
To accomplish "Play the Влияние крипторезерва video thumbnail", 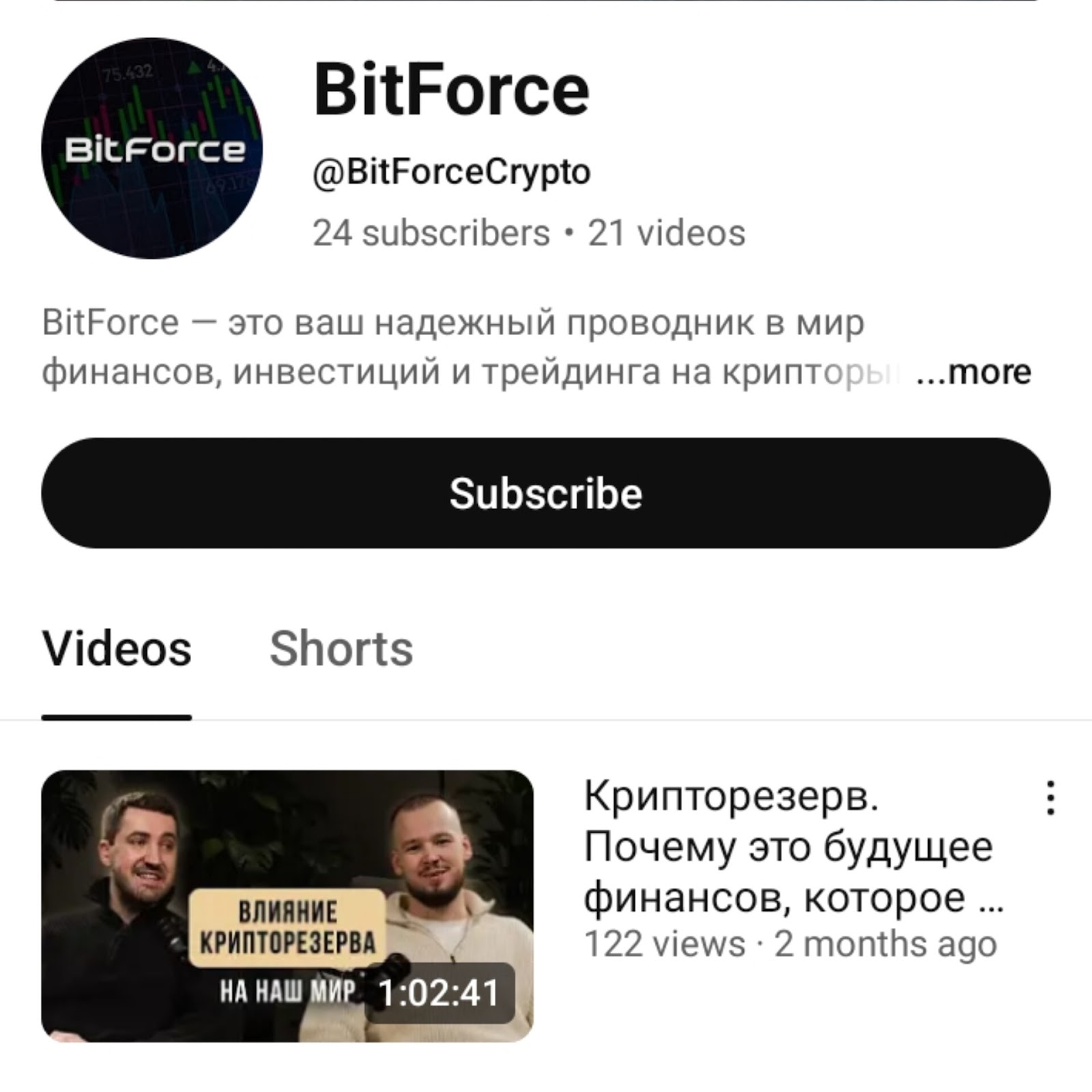I will point(287,906).
